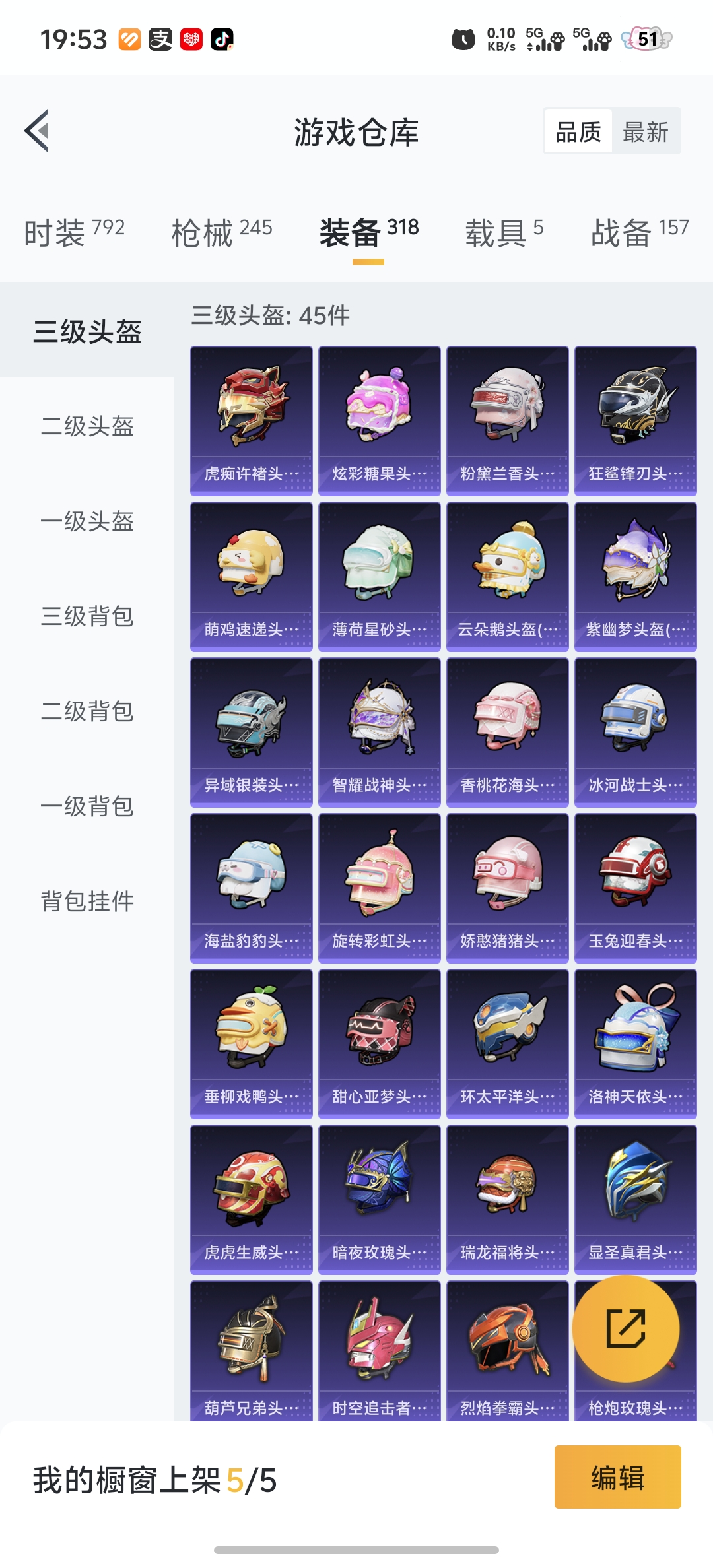This screenshot has width=713, height=1568.
Task: Select the 玉兔迎春 helmet thumbnail
Action: point(635,884)
